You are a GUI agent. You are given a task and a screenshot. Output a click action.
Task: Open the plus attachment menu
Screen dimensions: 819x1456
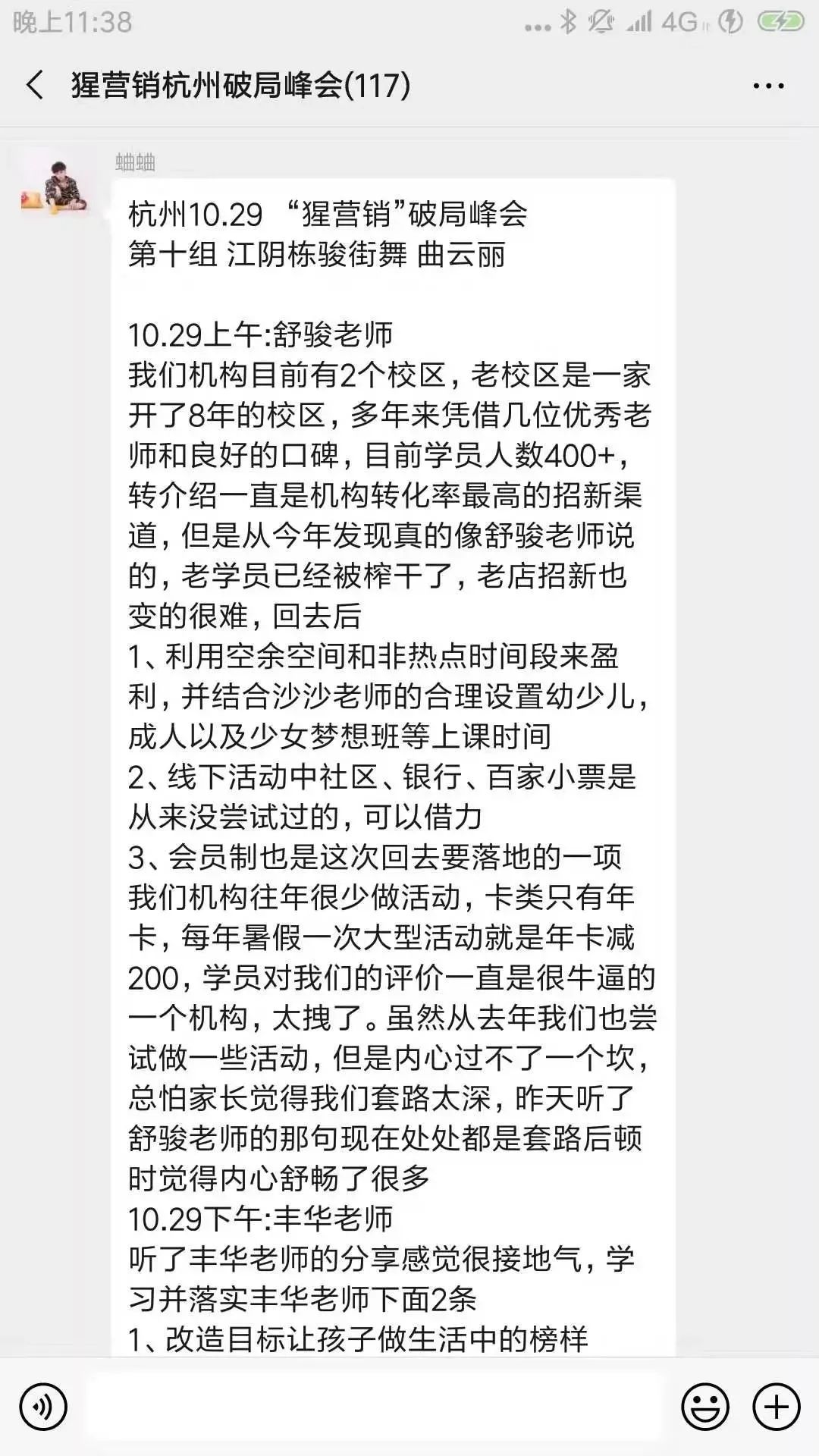point(776,1407)
